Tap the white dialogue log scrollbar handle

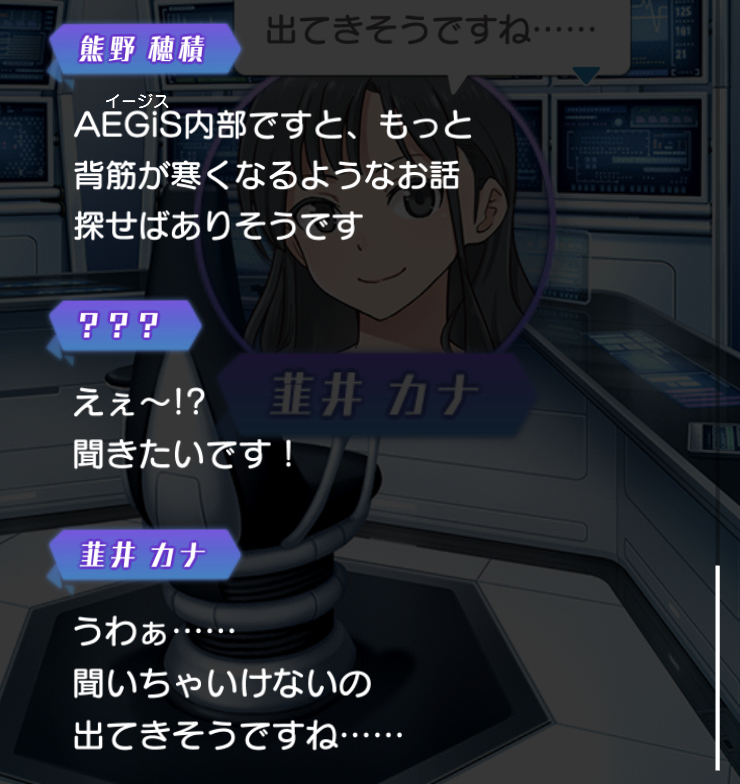coord(718,668)
